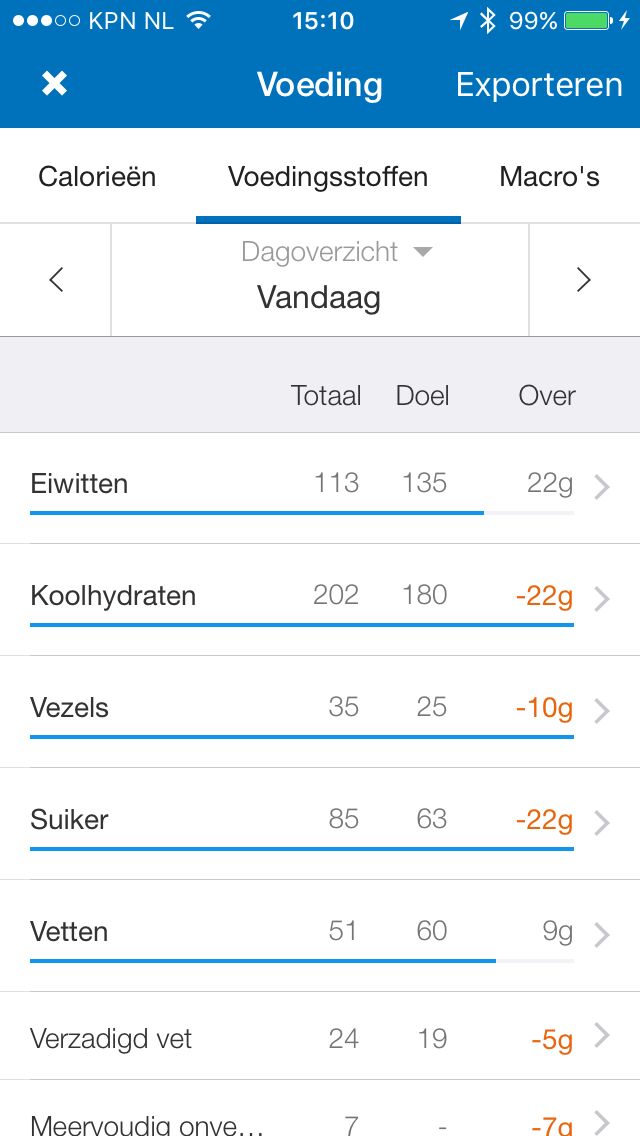Switch to the Macro's tab
This screenshot has height=1136, width=640.
[x=549, y=177]
